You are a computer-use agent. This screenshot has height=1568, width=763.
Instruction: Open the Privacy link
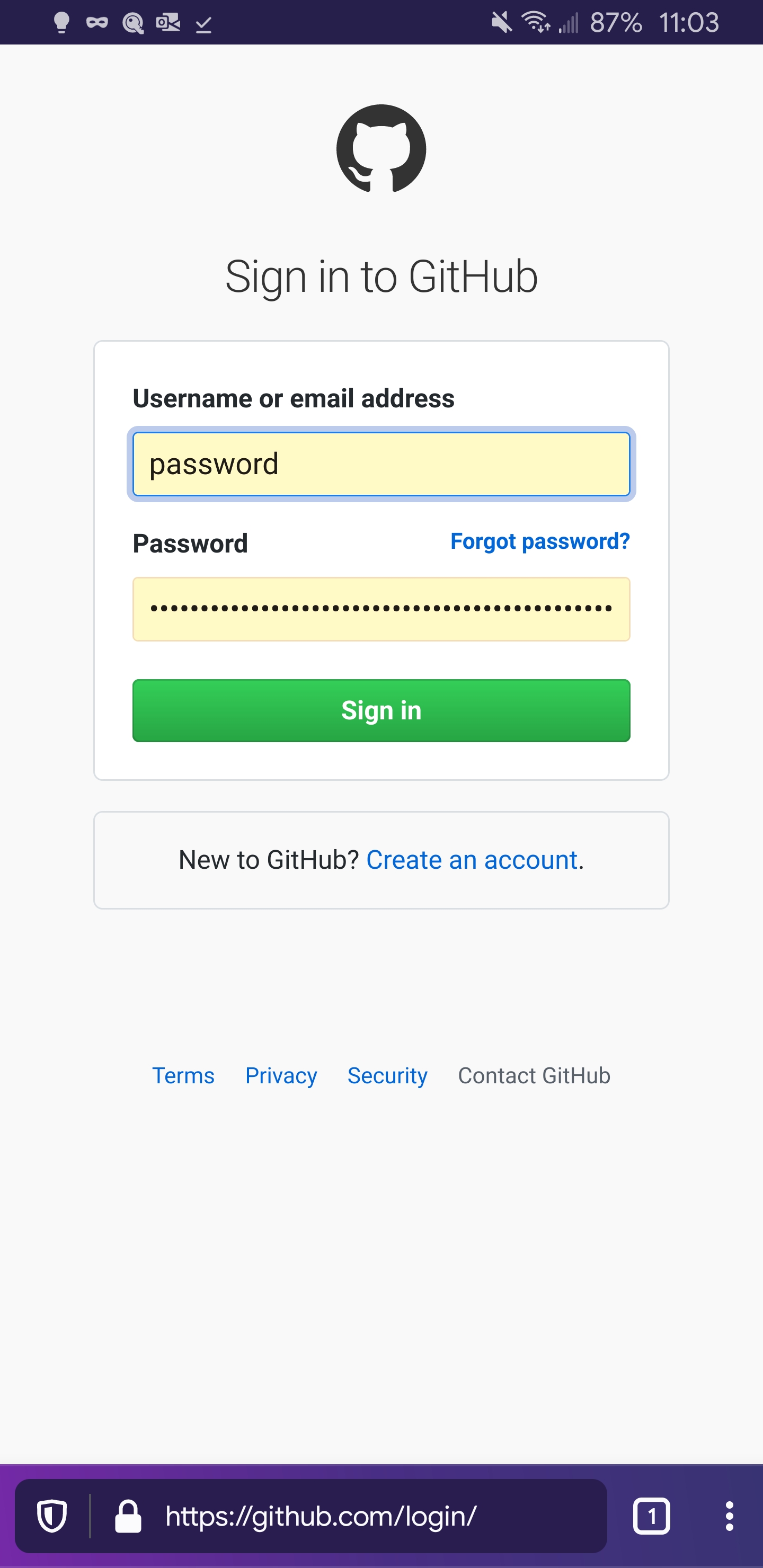point(281,1075)
